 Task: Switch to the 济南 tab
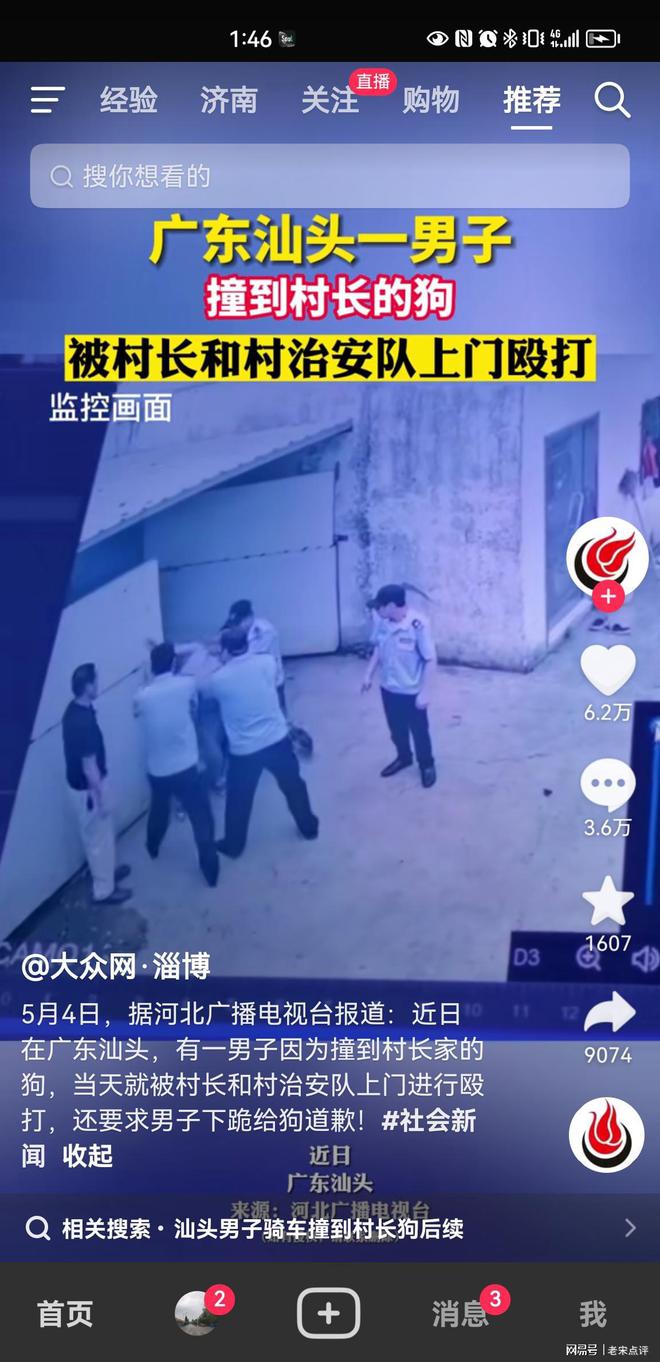[228, 100]
